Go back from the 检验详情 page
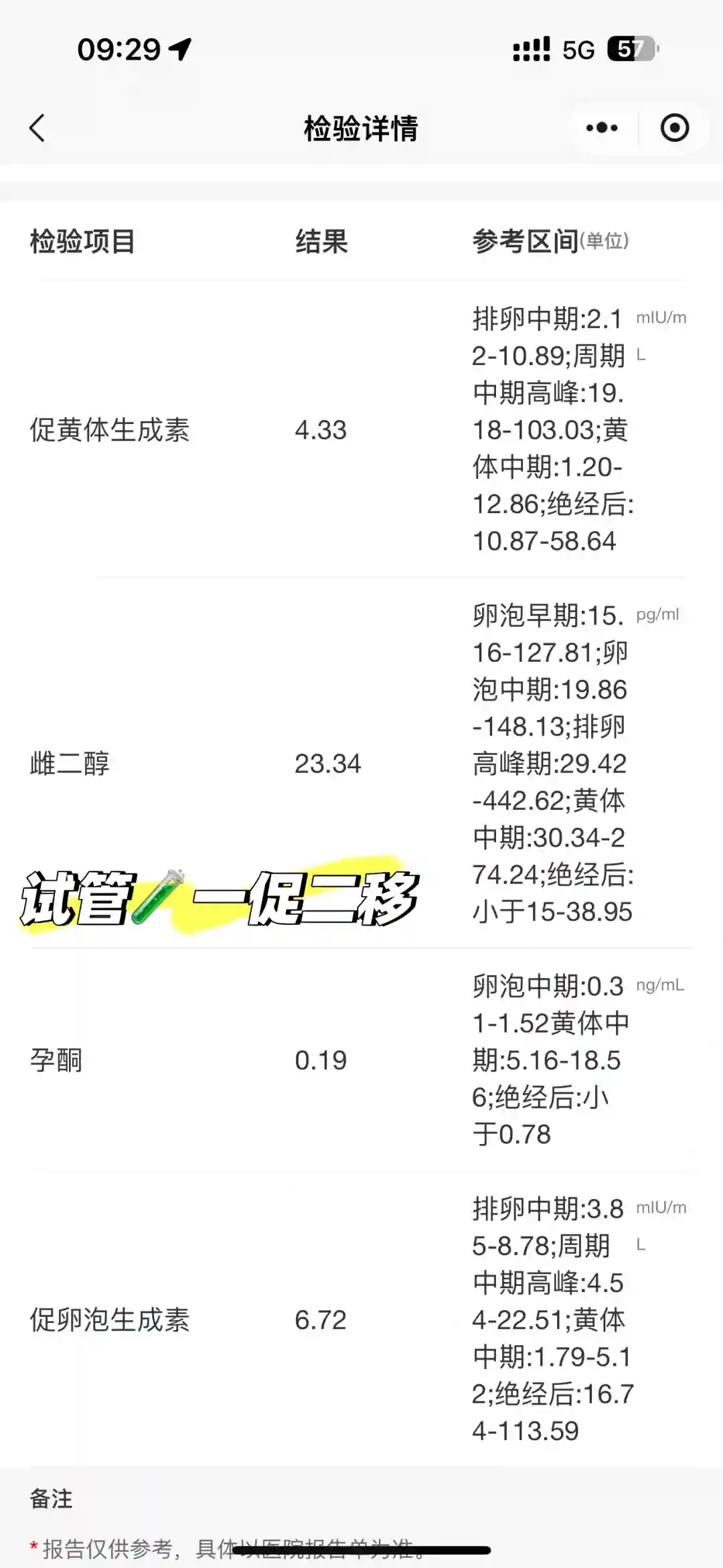 click(37, 128)
